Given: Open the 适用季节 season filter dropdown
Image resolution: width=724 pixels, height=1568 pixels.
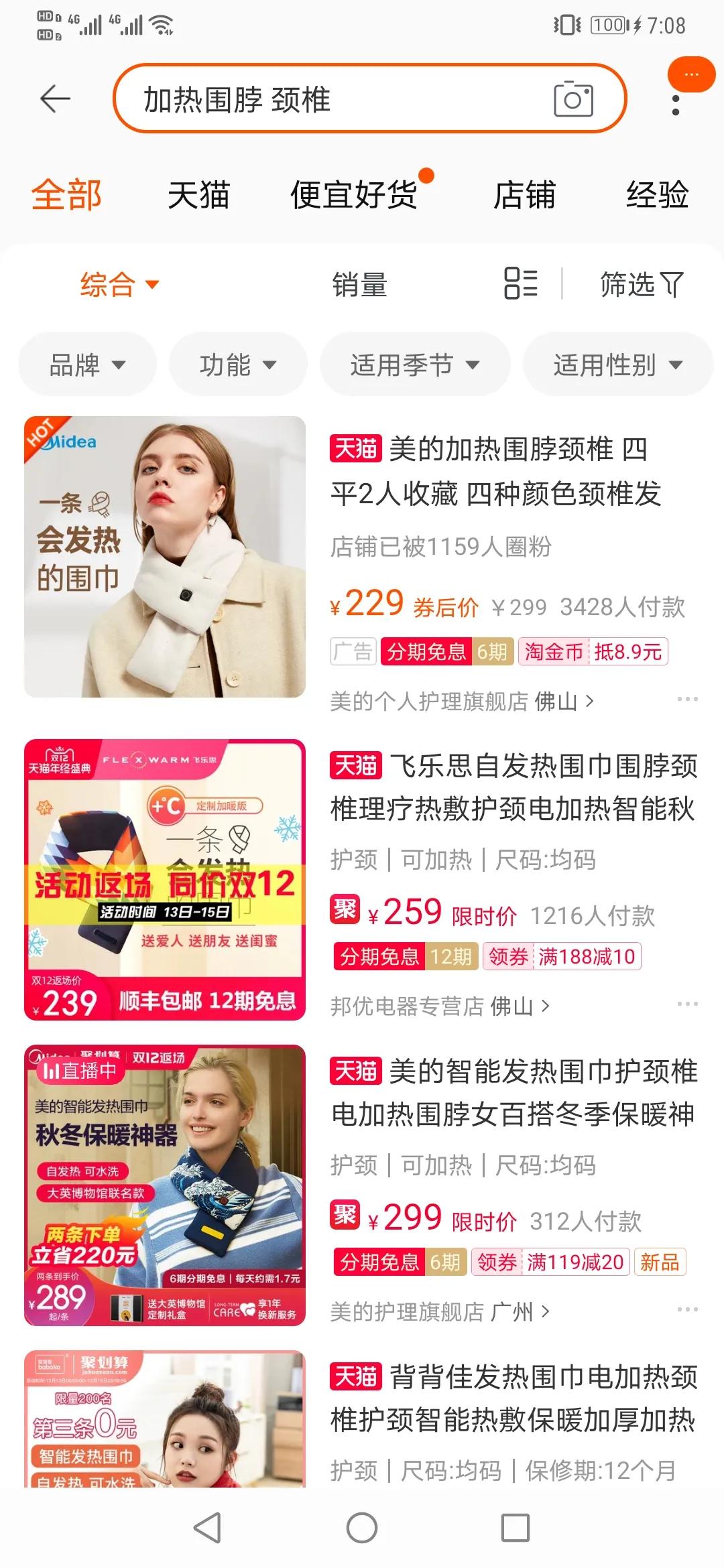Looking at the screenshot, I should click(414, 364).
